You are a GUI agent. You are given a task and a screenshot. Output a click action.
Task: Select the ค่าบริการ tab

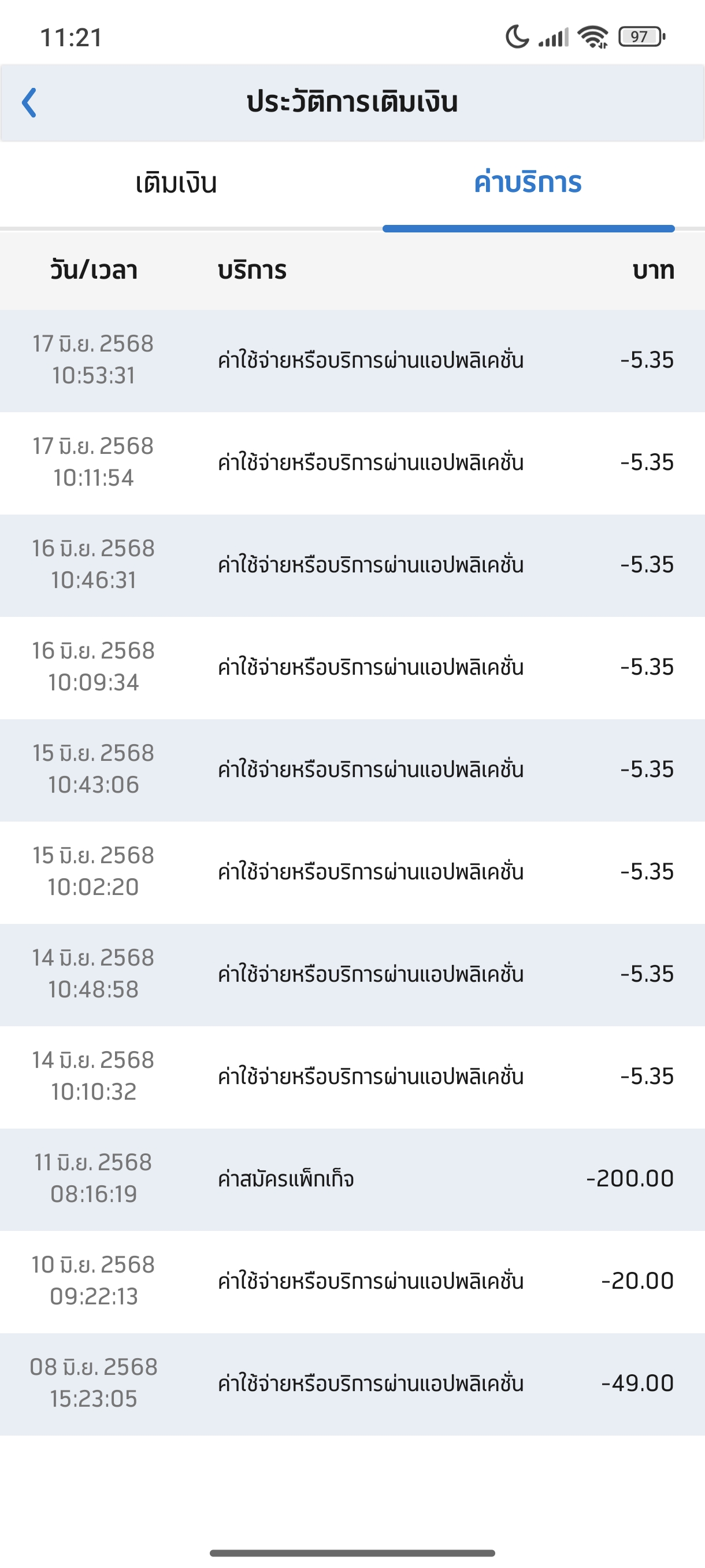coord(528,183)
